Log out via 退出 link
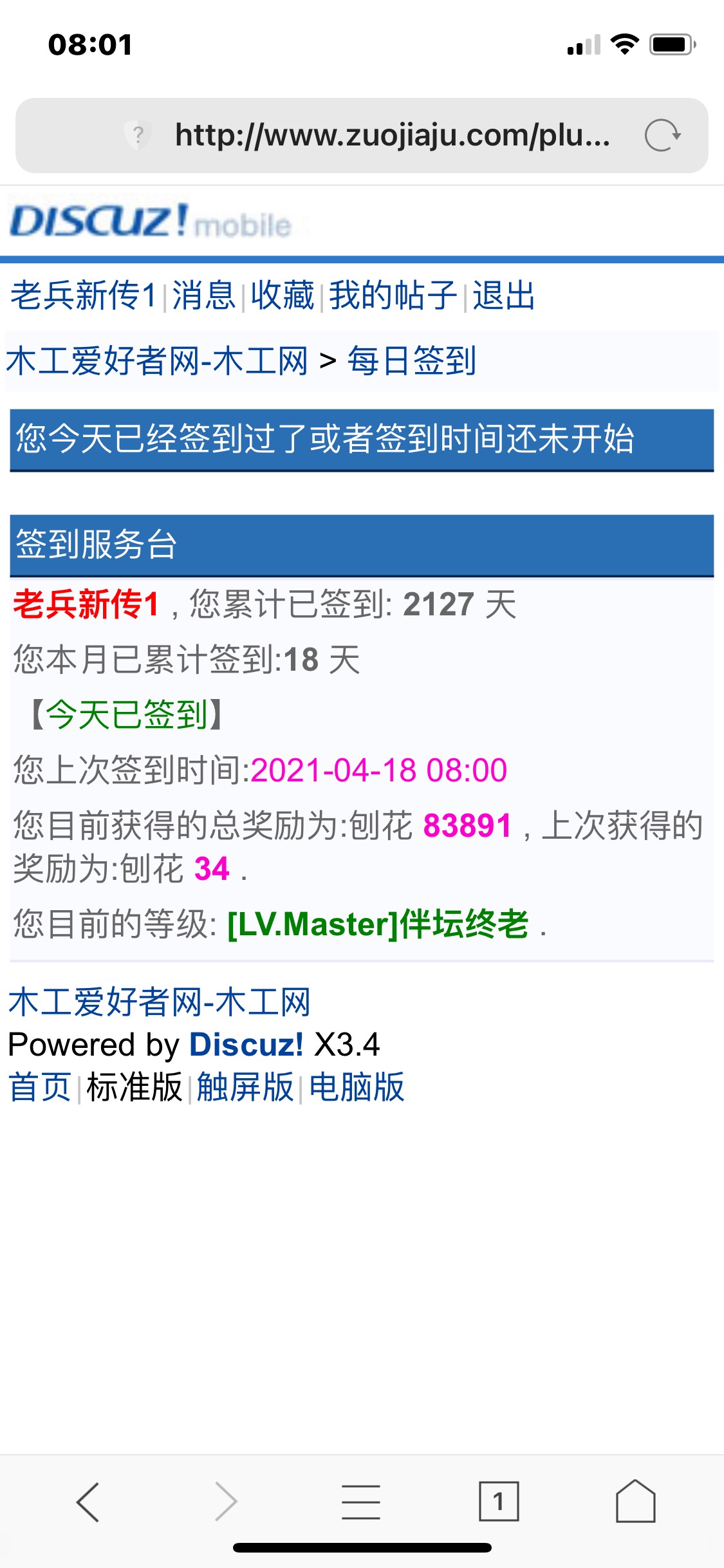 point(504,296)
